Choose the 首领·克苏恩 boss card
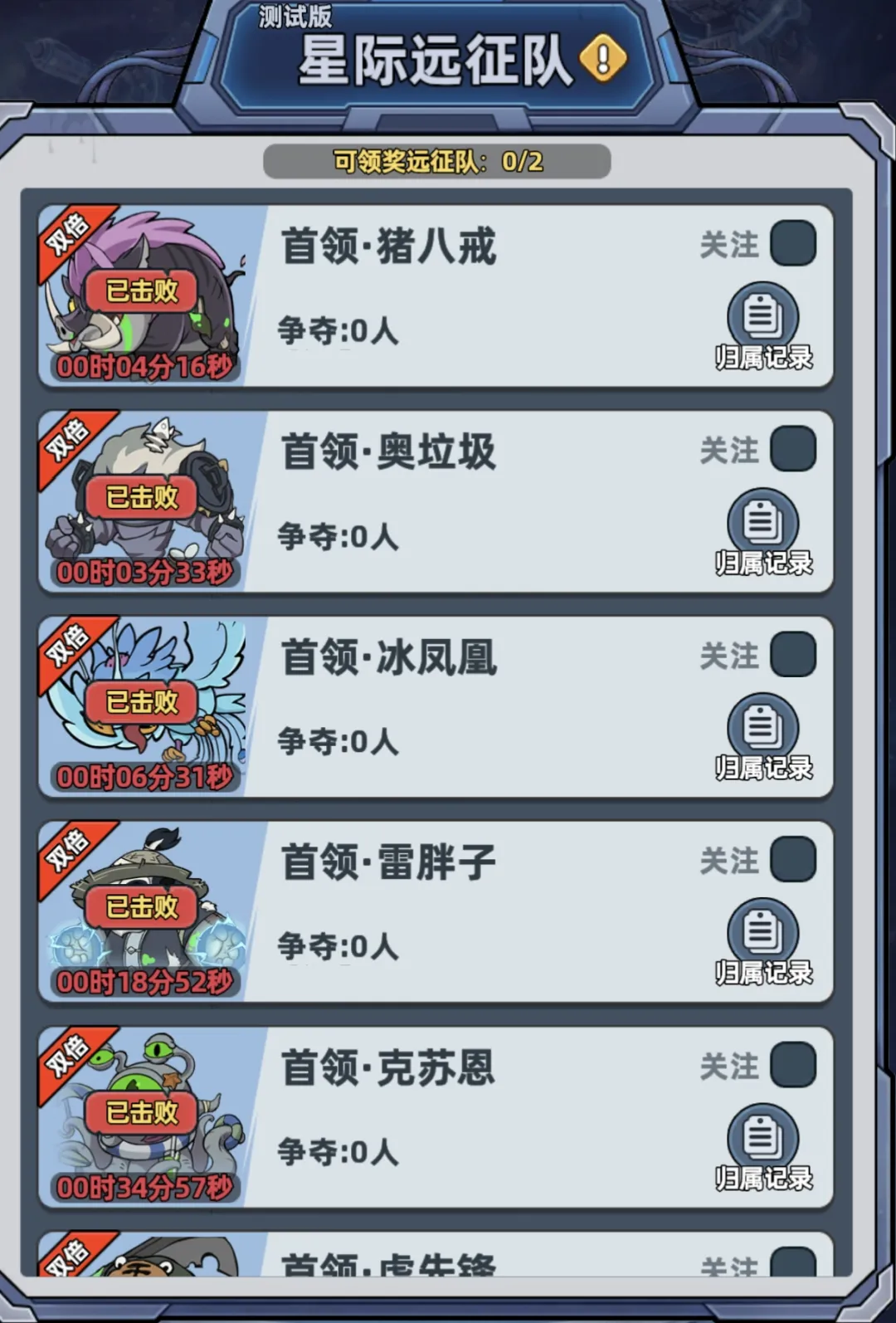 pyautogui.click(x=465, y=1117)
